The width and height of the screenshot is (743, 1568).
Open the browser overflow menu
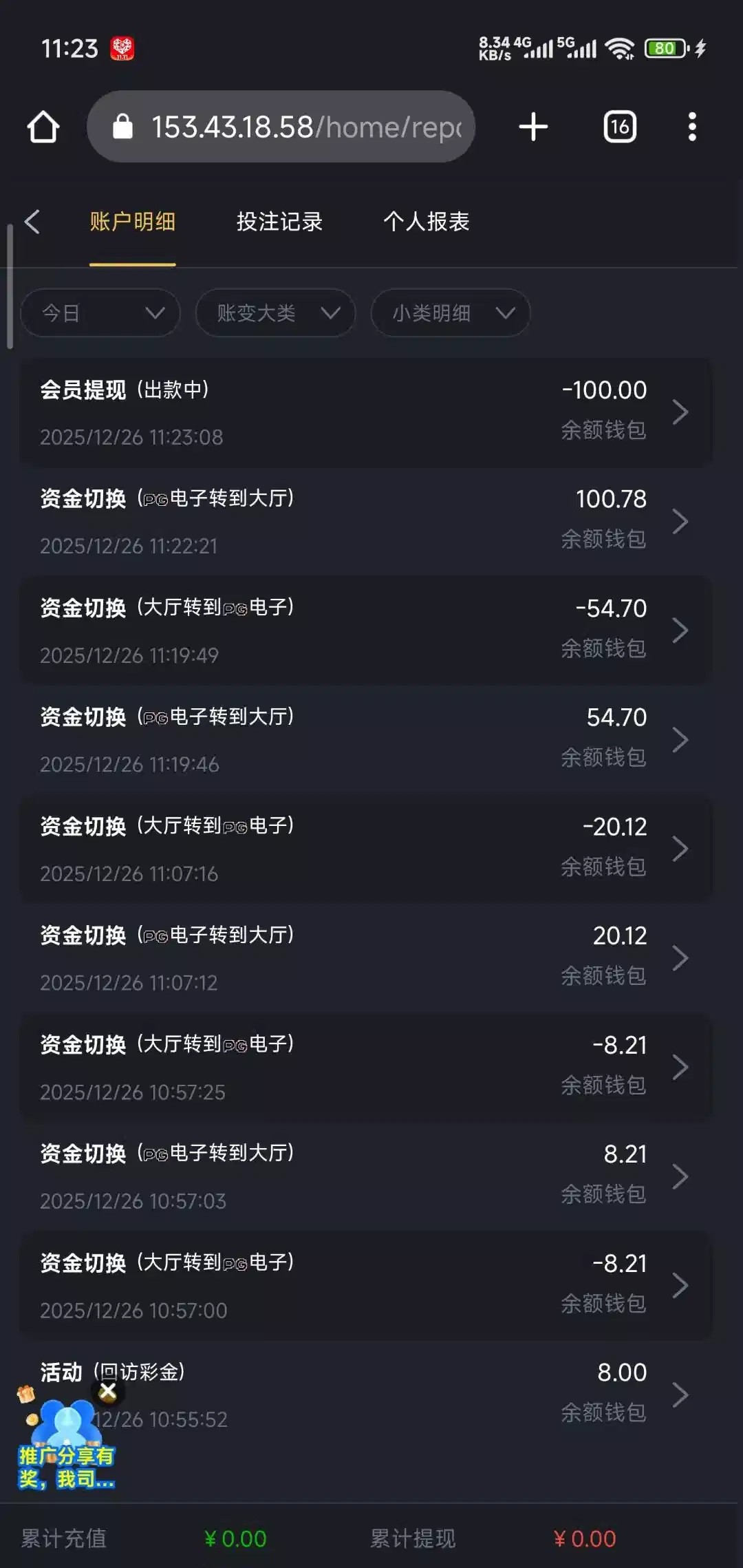[x=692, y=127]
